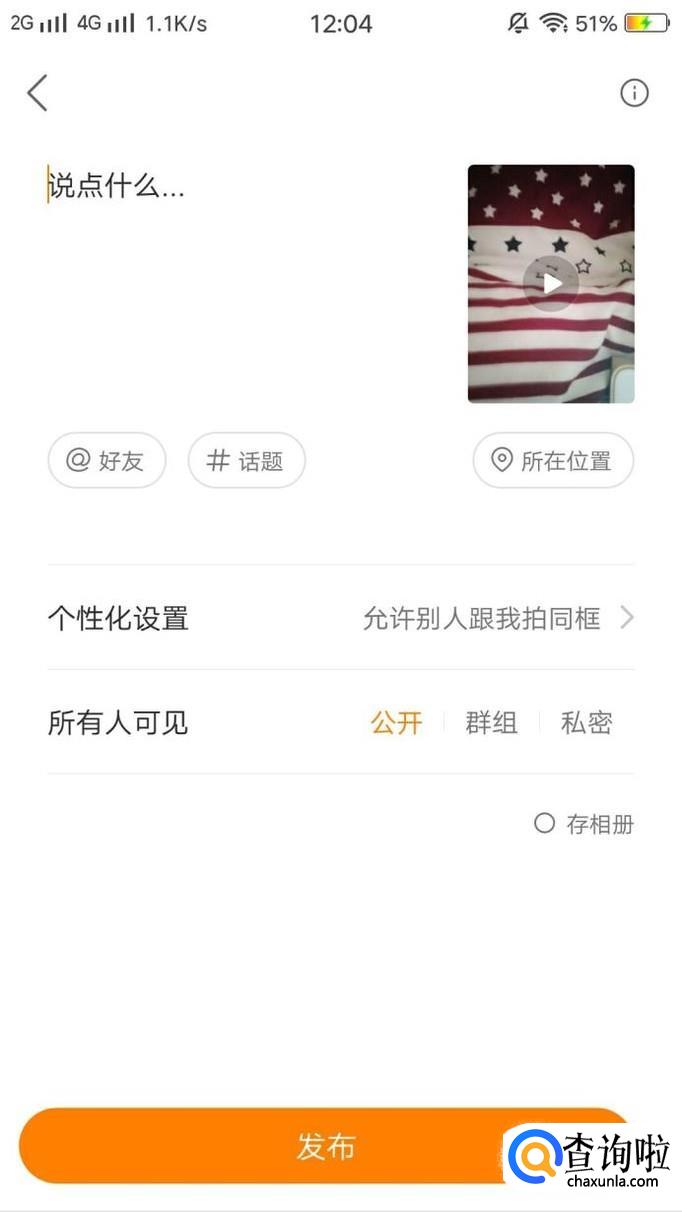682x1212 pixels.
Task: Enable the 存相册 option
Action: (584, 824)
